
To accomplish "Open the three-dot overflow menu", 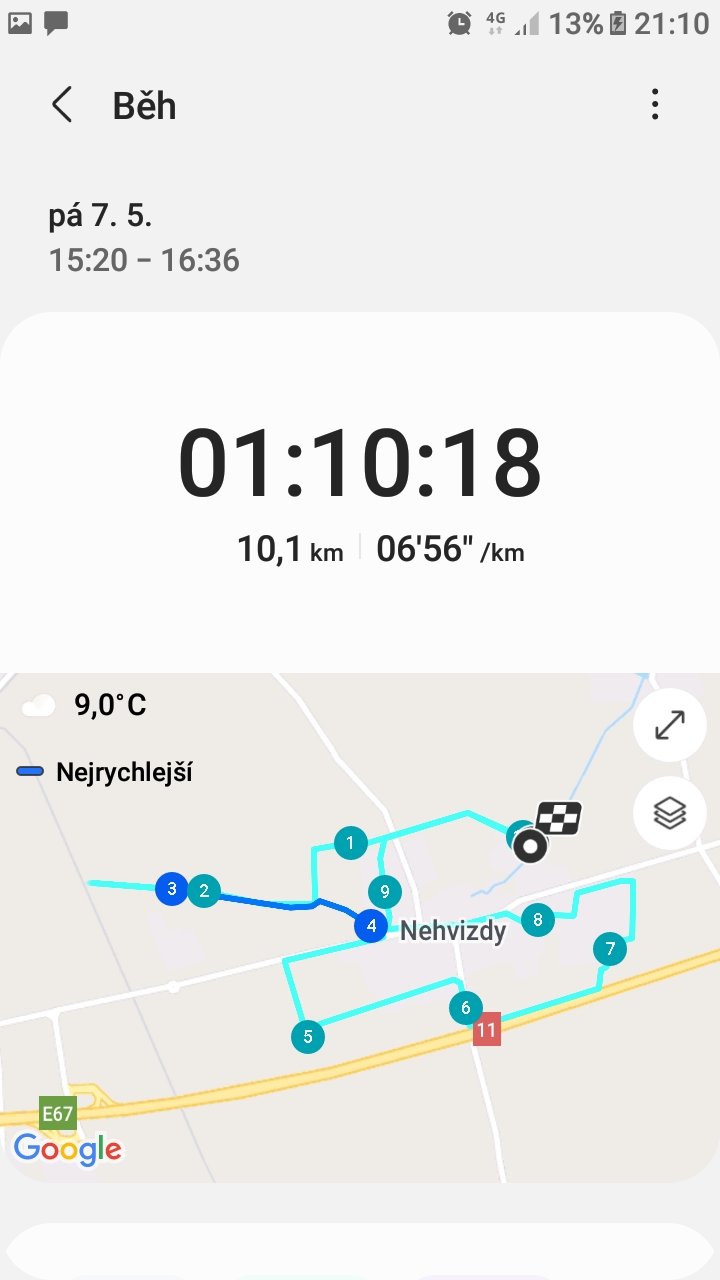I will point(655,104).
